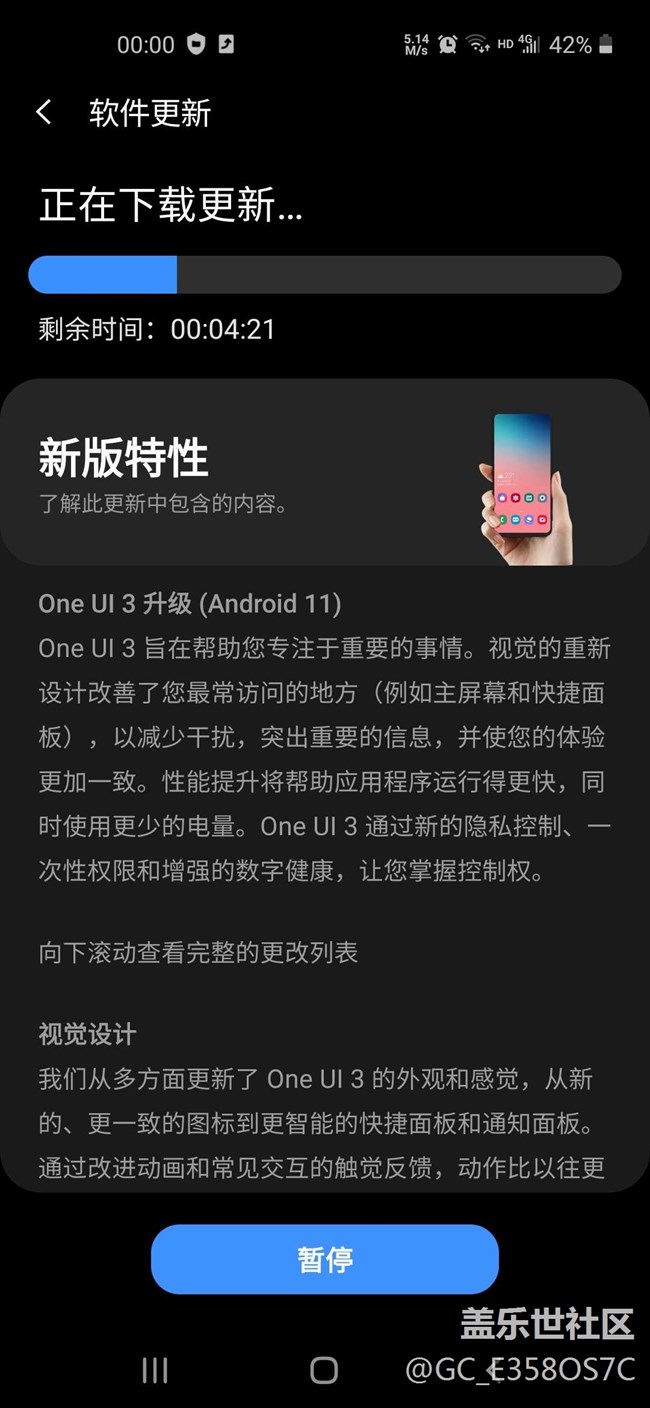650x1408 pixels.
Task: Go back from the 软件更新 screen
Action: point(44,112)
